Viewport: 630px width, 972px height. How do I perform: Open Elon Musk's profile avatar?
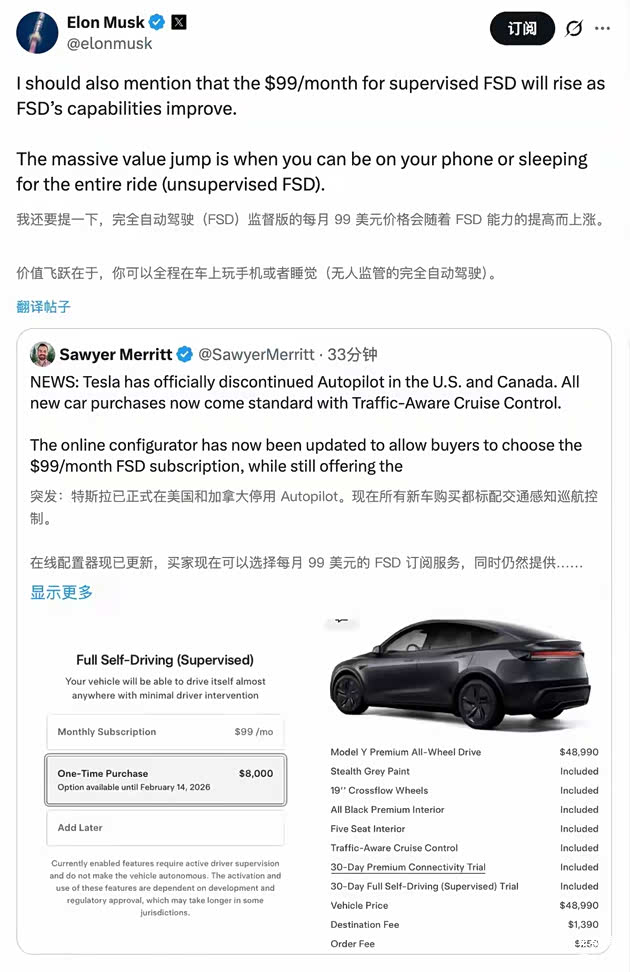click(x=37, y=32)
